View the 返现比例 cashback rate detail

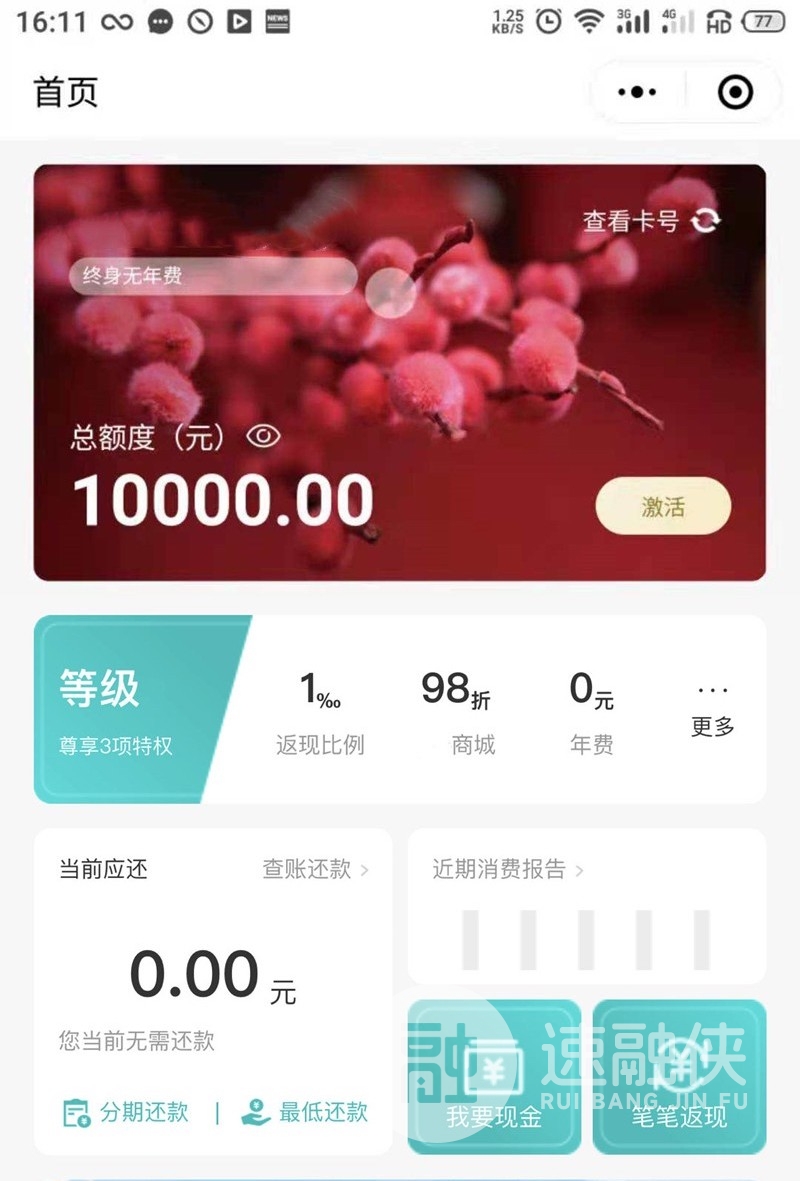pos(320,709)
